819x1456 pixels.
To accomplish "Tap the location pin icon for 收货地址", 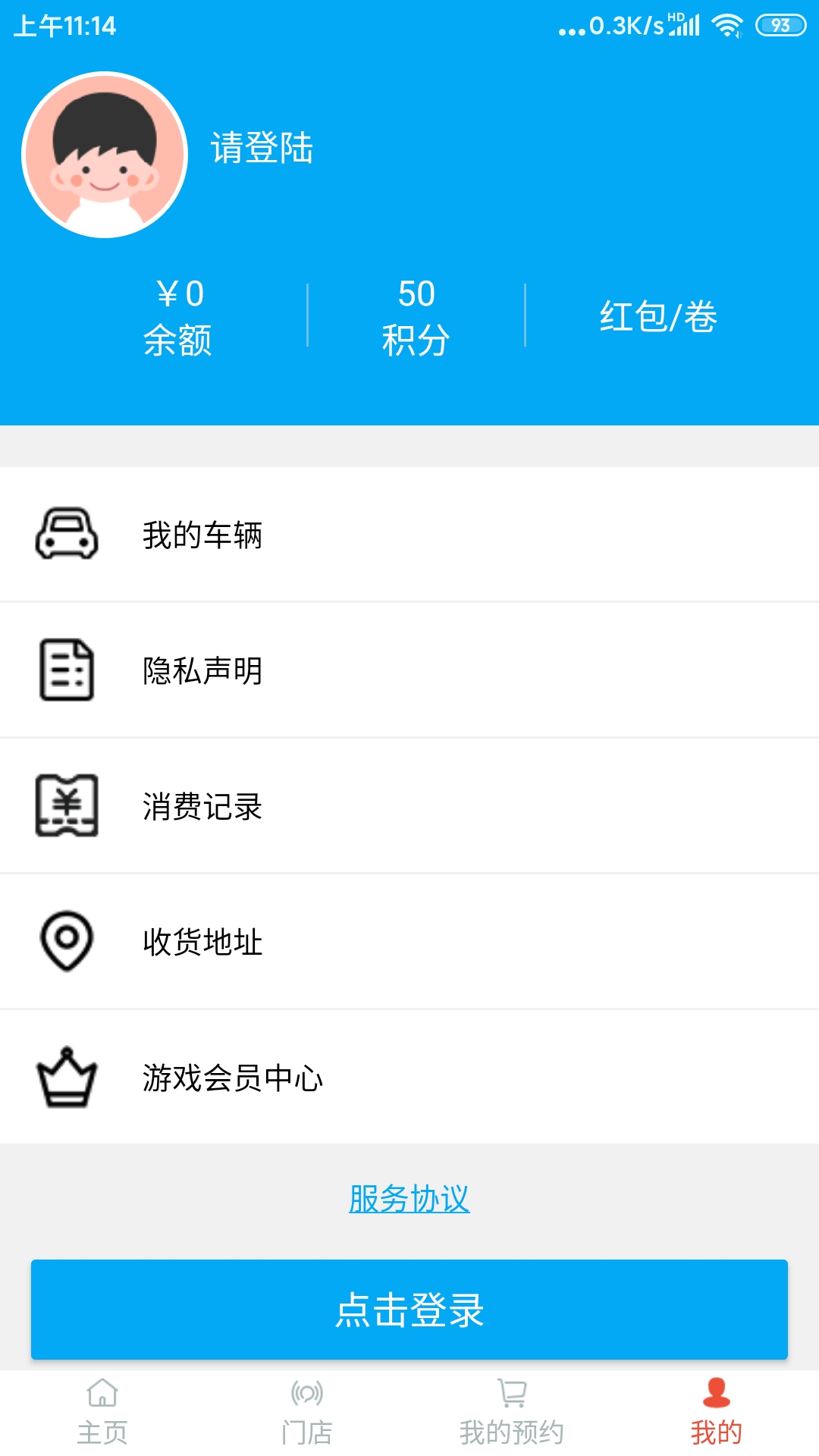I will click(x=67, y=943).
